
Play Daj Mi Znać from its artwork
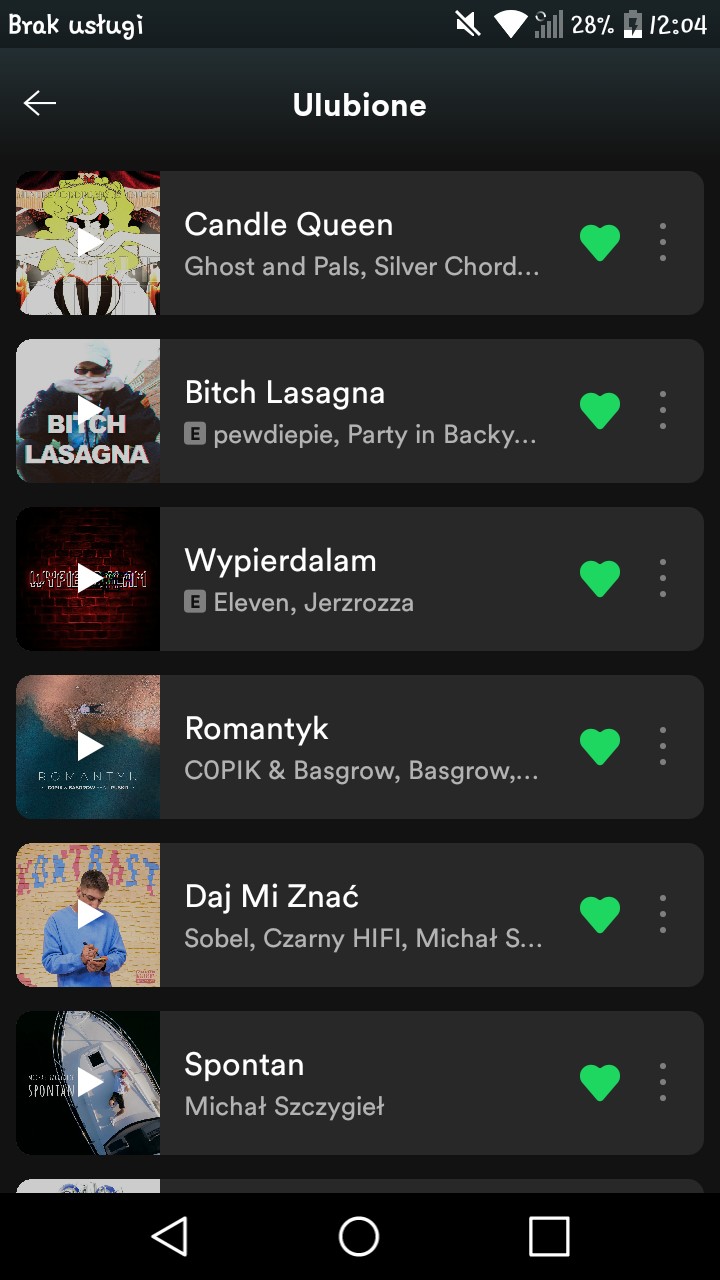point(88,915)
